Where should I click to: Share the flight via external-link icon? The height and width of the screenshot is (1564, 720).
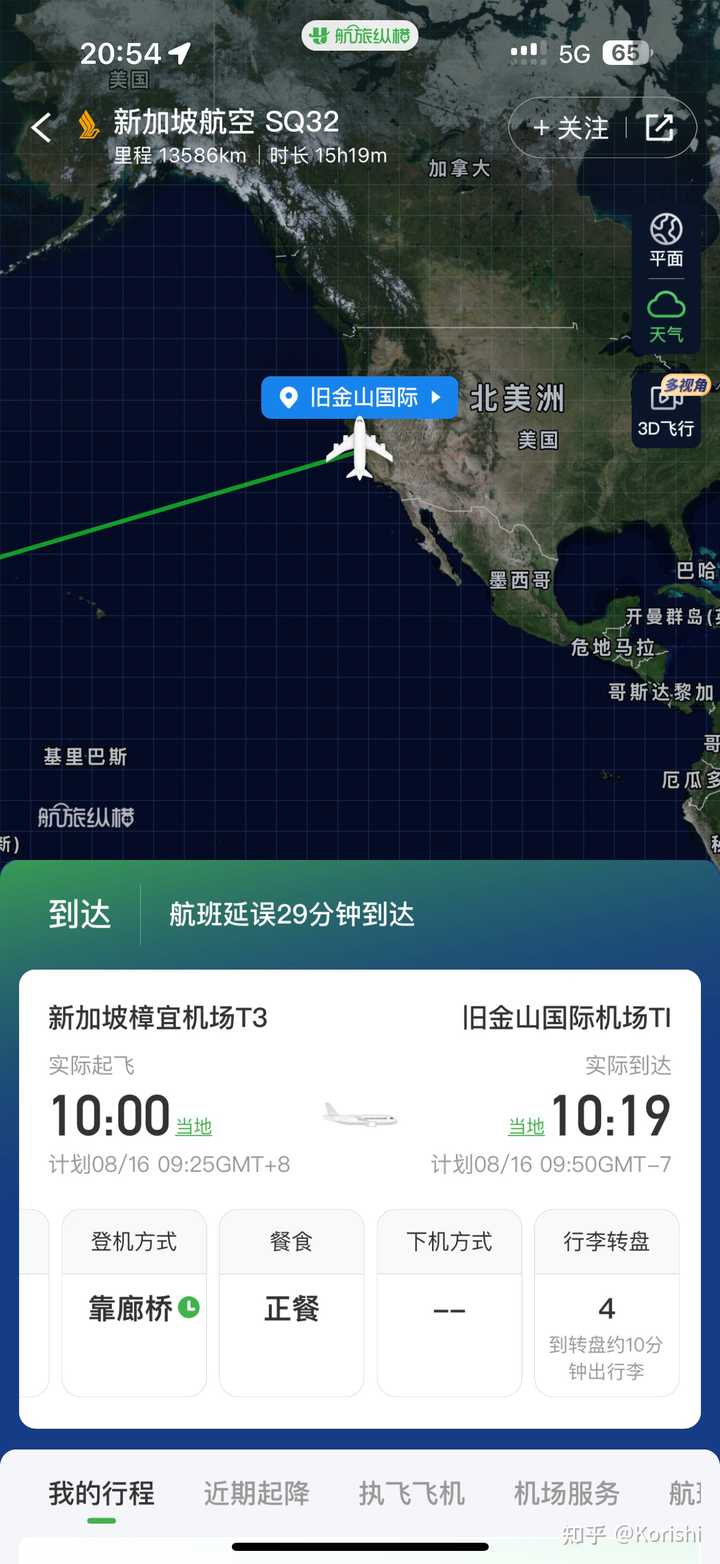[x=659, y=128]
